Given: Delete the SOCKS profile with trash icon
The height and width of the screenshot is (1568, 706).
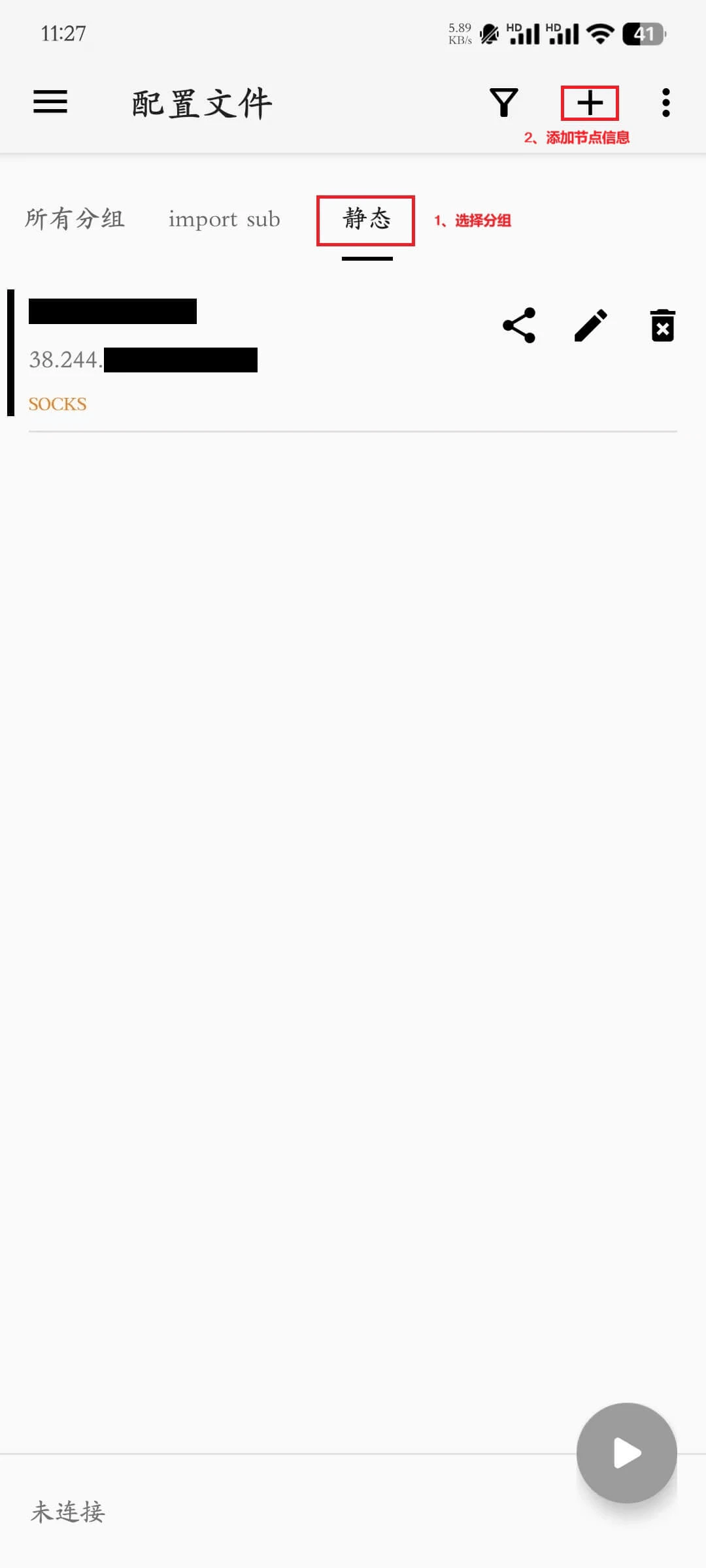Looking at the screenshot, I should click(662, 325).
